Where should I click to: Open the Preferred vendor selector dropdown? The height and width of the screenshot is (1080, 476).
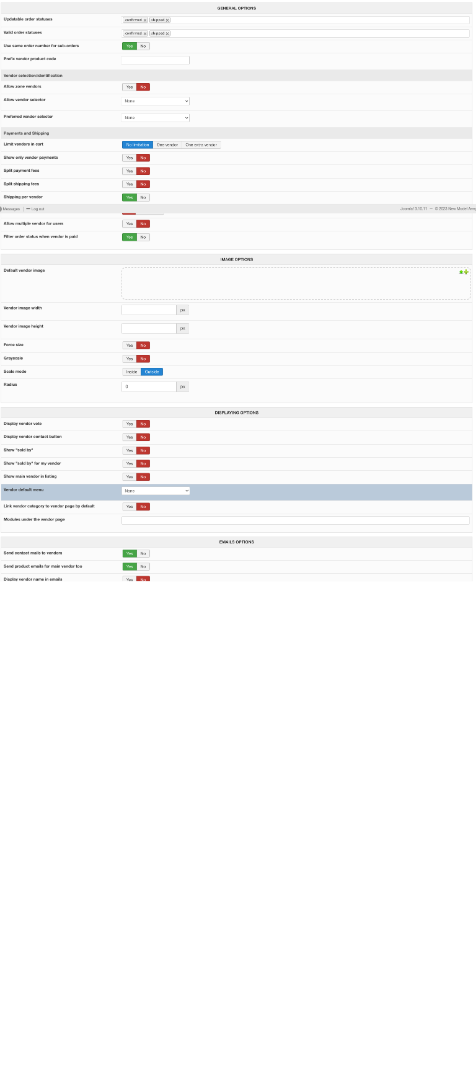[156, 118]
